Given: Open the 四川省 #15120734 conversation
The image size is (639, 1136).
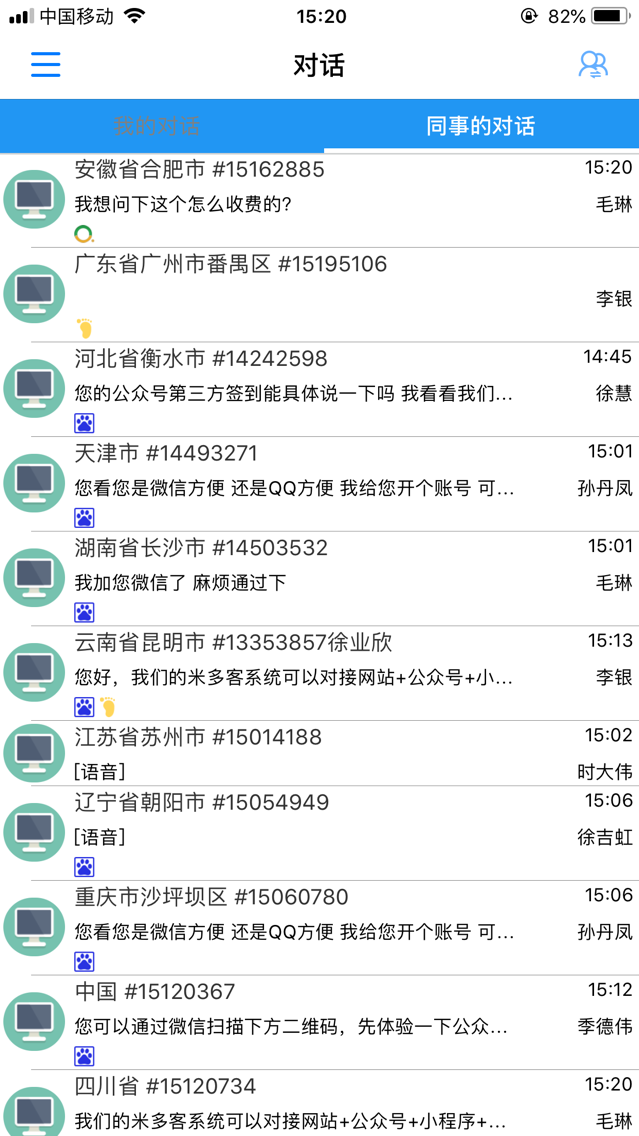Looking at the screenshot, I should [x=320, y=1103].
